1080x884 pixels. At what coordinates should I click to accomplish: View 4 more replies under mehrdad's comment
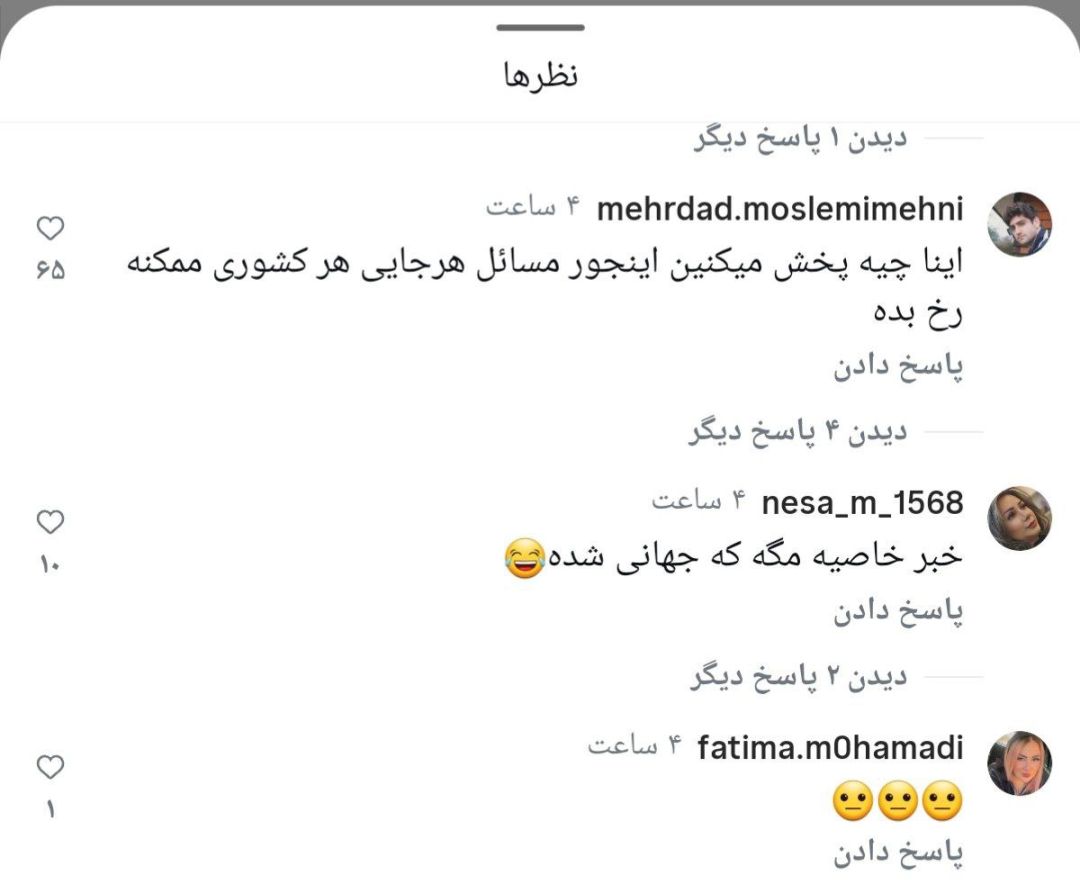pyautogui.click(x=797, y=432)
